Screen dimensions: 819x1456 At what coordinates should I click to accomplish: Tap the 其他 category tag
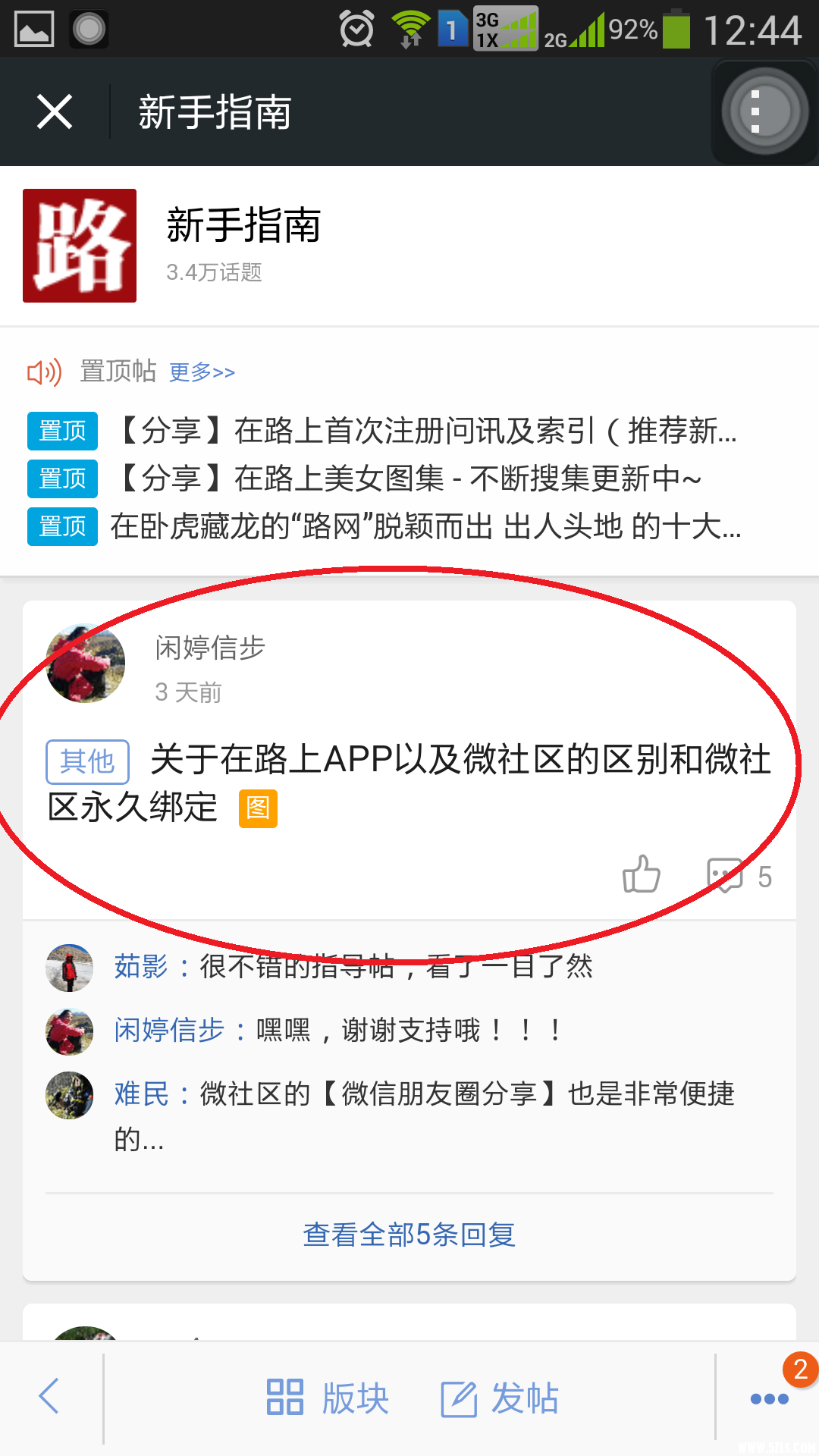pyautogui.click(x=87, y=761)
